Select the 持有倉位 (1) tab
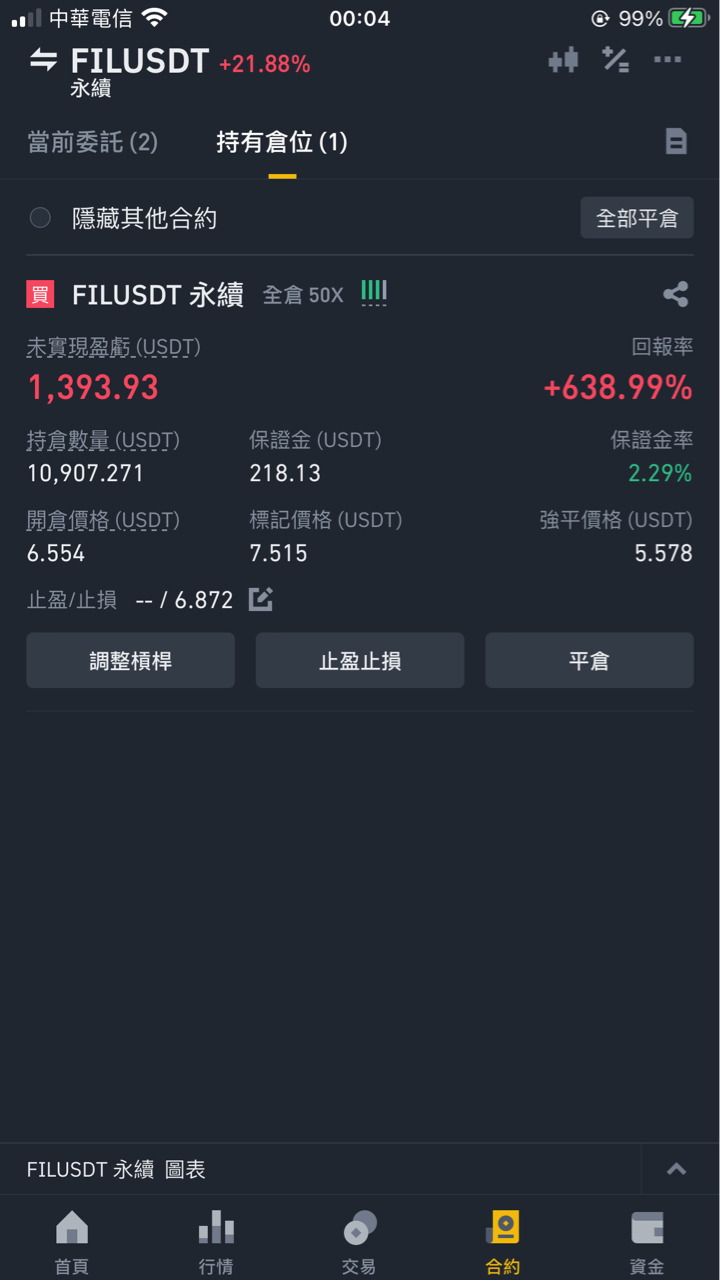 [x=282, y=142]
